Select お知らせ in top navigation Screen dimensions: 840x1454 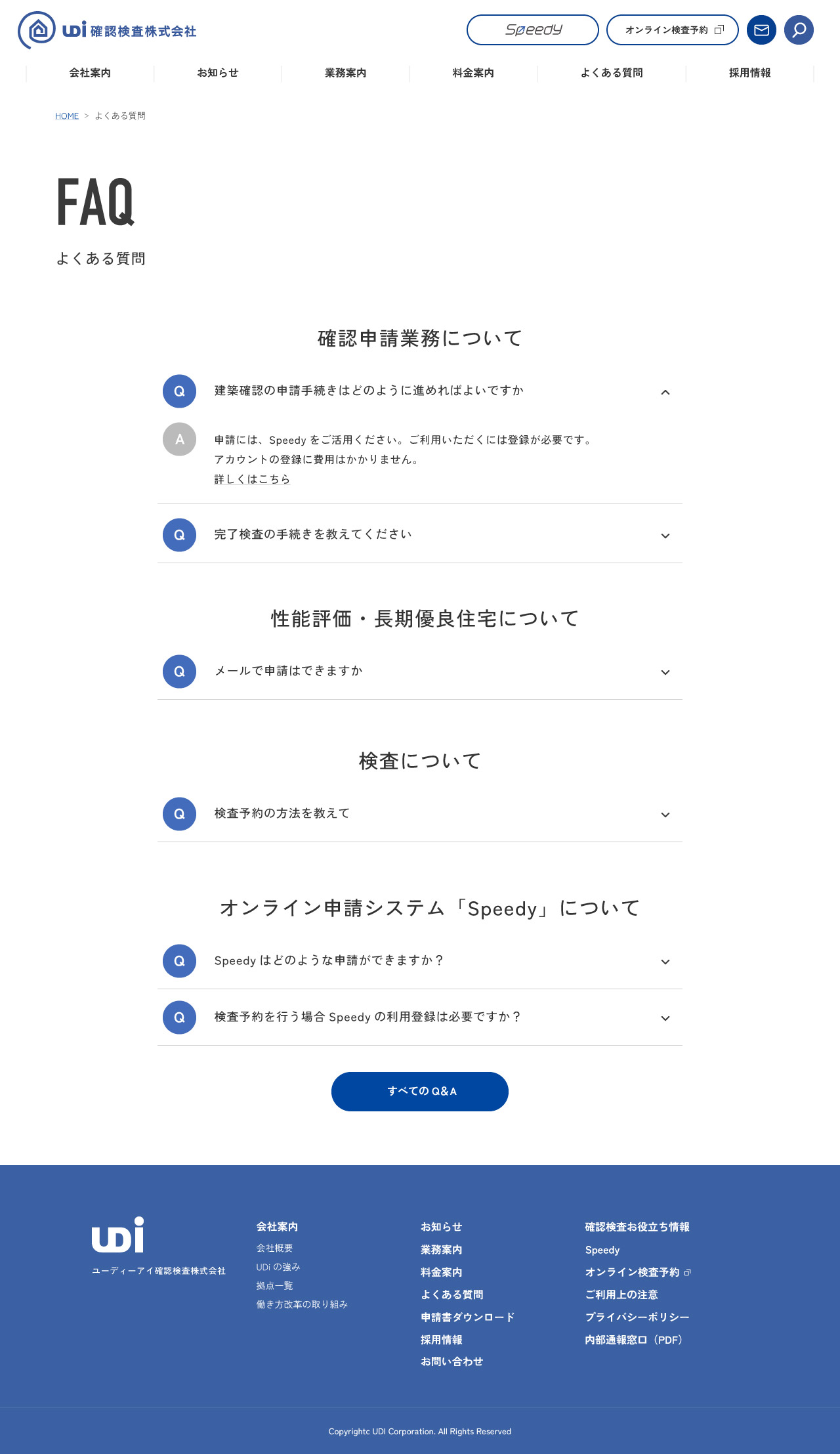[218, 73]
